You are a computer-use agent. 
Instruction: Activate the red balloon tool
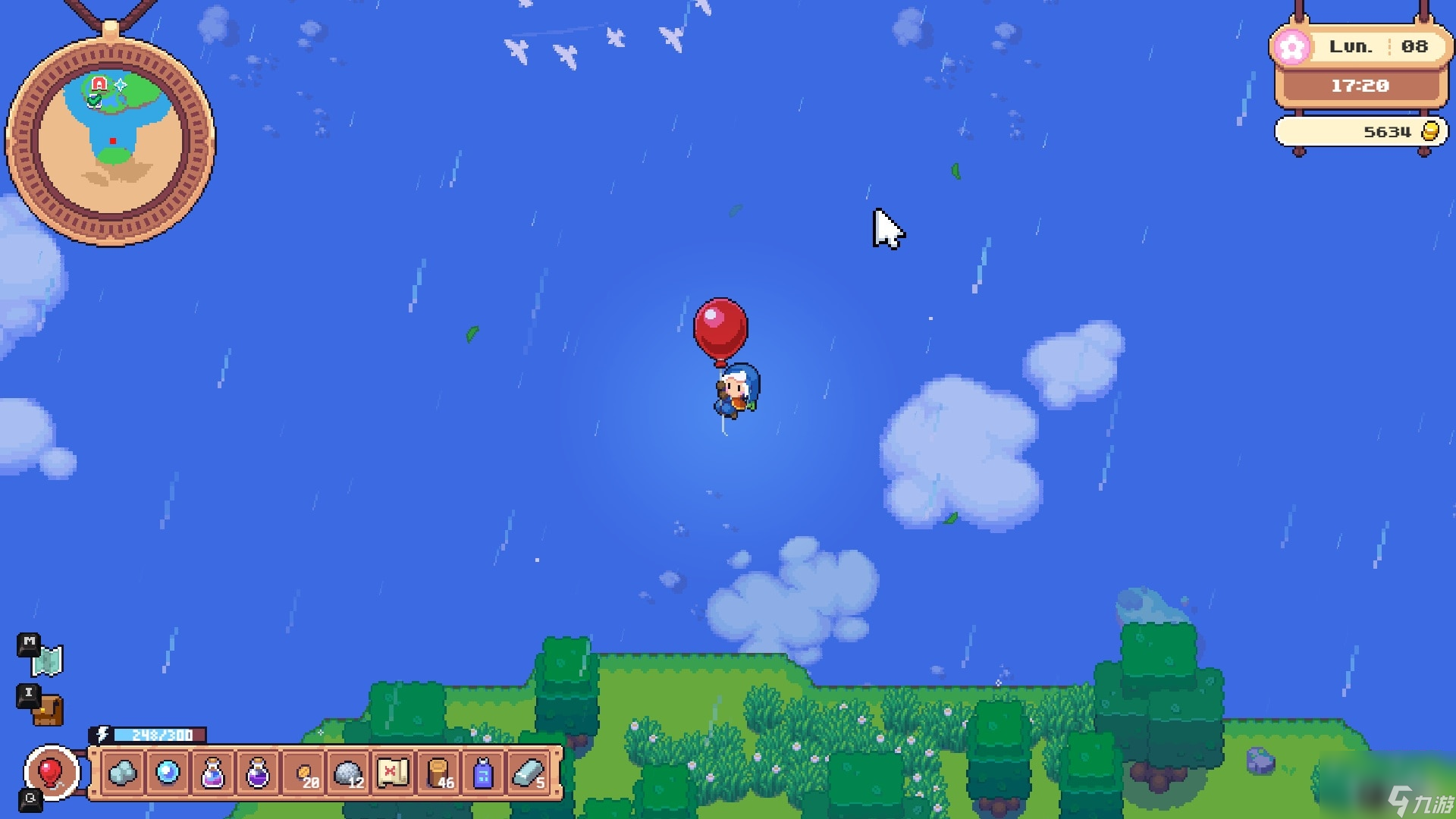(50, 773)
